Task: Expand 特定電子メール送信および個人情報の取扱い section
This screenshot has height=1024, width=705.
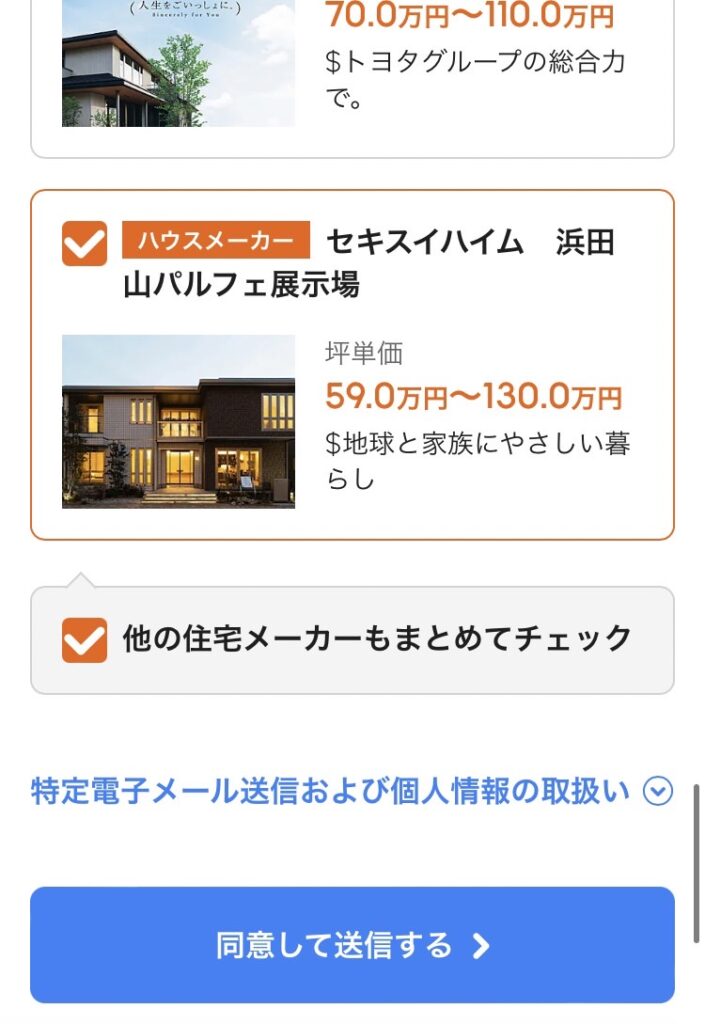Action: coord(657,792)
